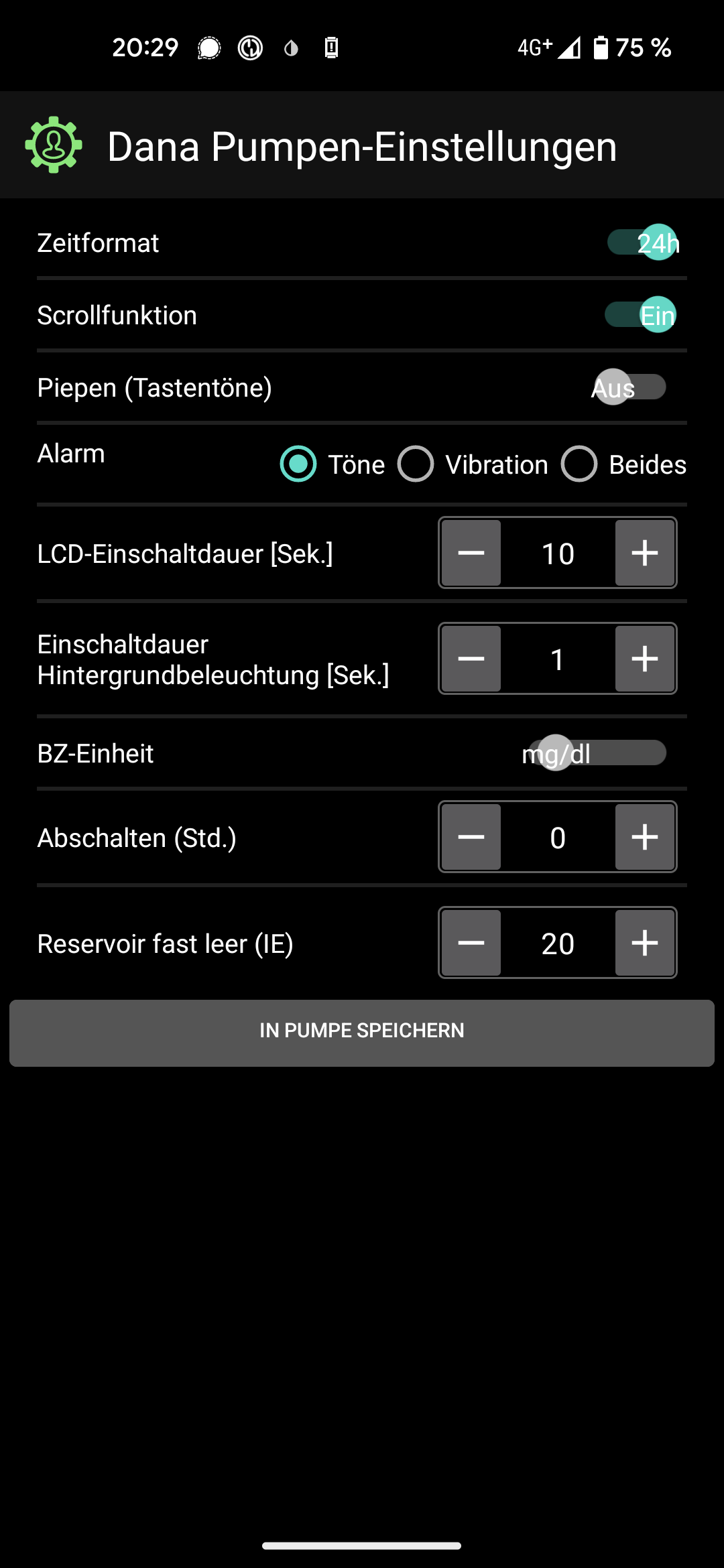Screen dimensions: 724x1568
Task: Tap the screen rotation status icon
Action: (x=250, y=47)
